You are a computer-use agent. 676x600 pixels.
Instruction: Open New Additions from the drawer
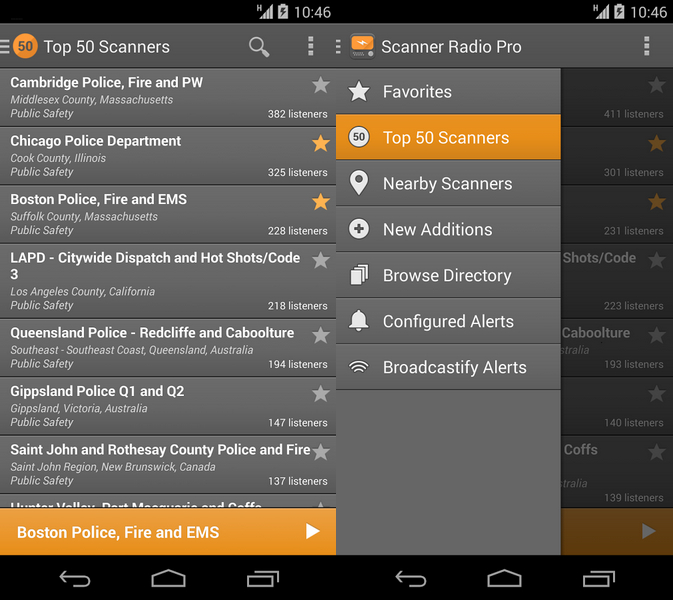[x=447, y=230]
